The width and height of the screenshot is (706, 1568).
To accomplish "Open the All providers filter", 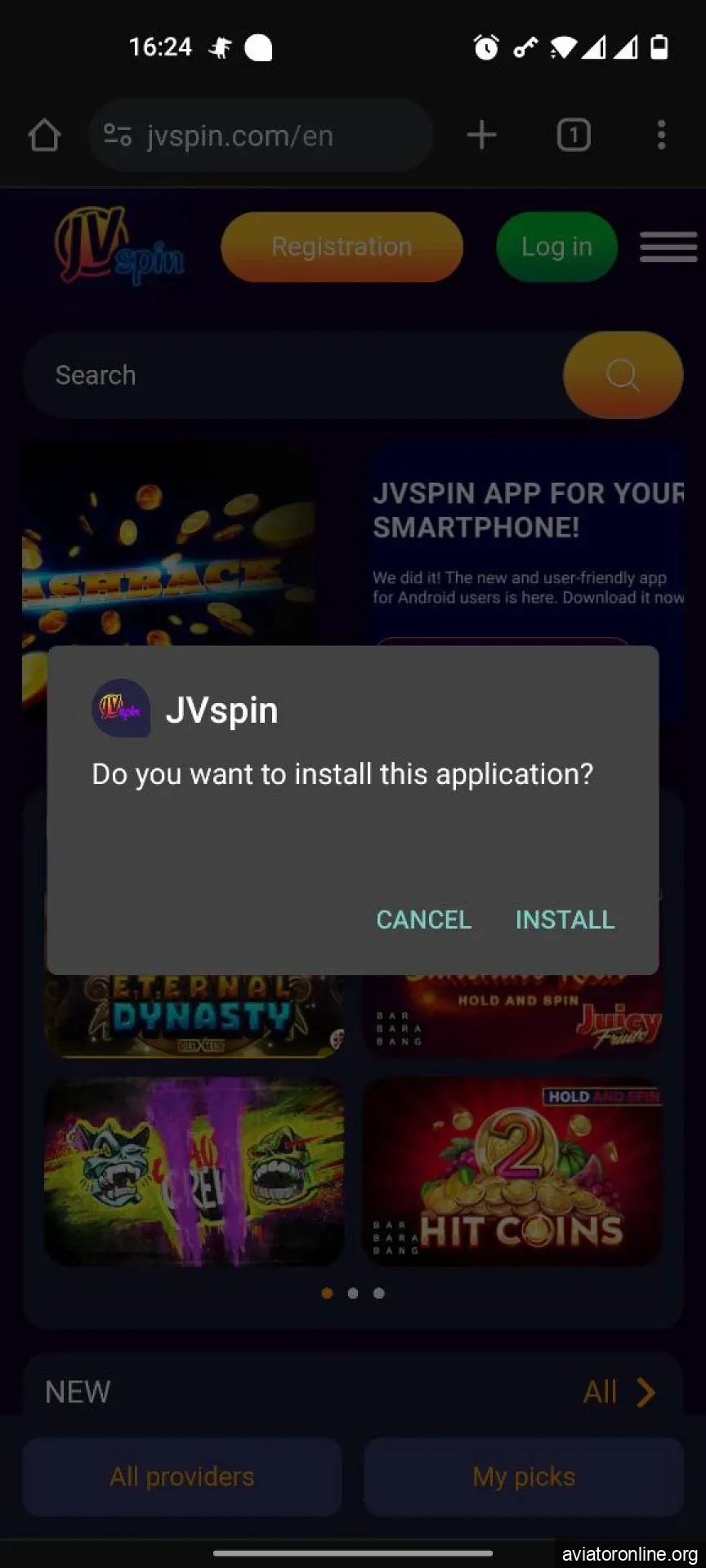I will (181, 1477).
